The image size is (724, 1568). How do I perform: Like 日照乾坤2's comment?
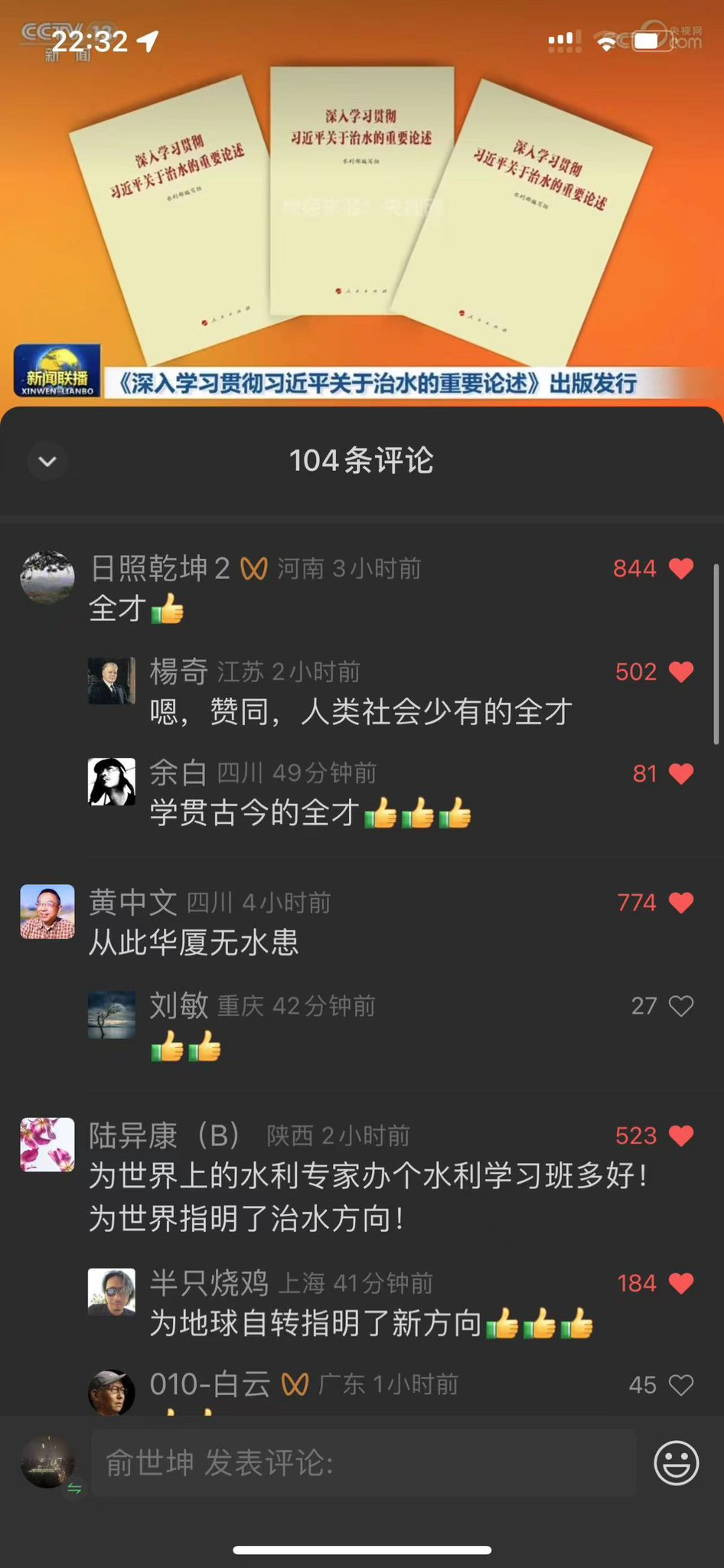click(680, 569)
